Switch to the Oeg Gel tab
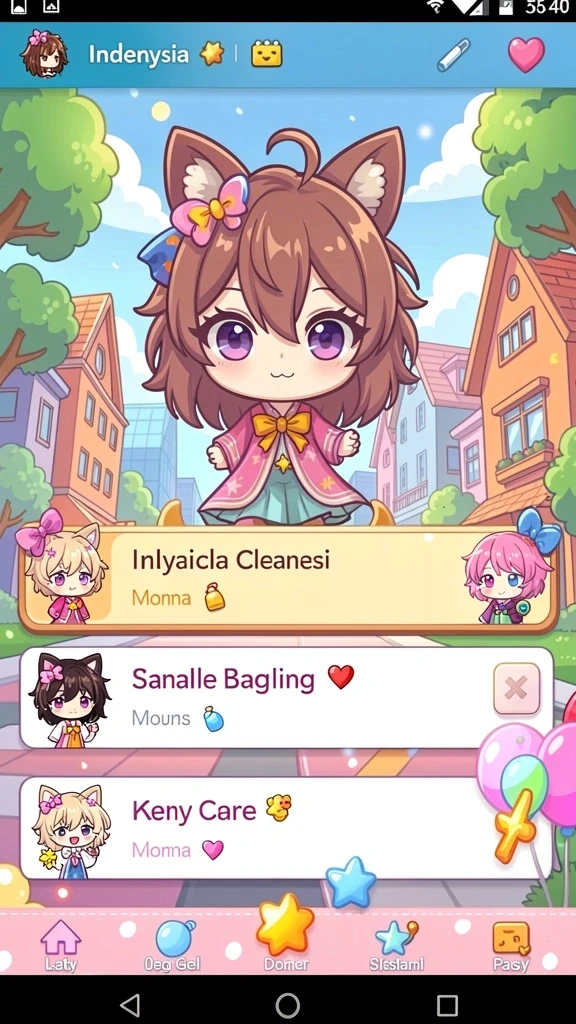 (x=173, y=944)
